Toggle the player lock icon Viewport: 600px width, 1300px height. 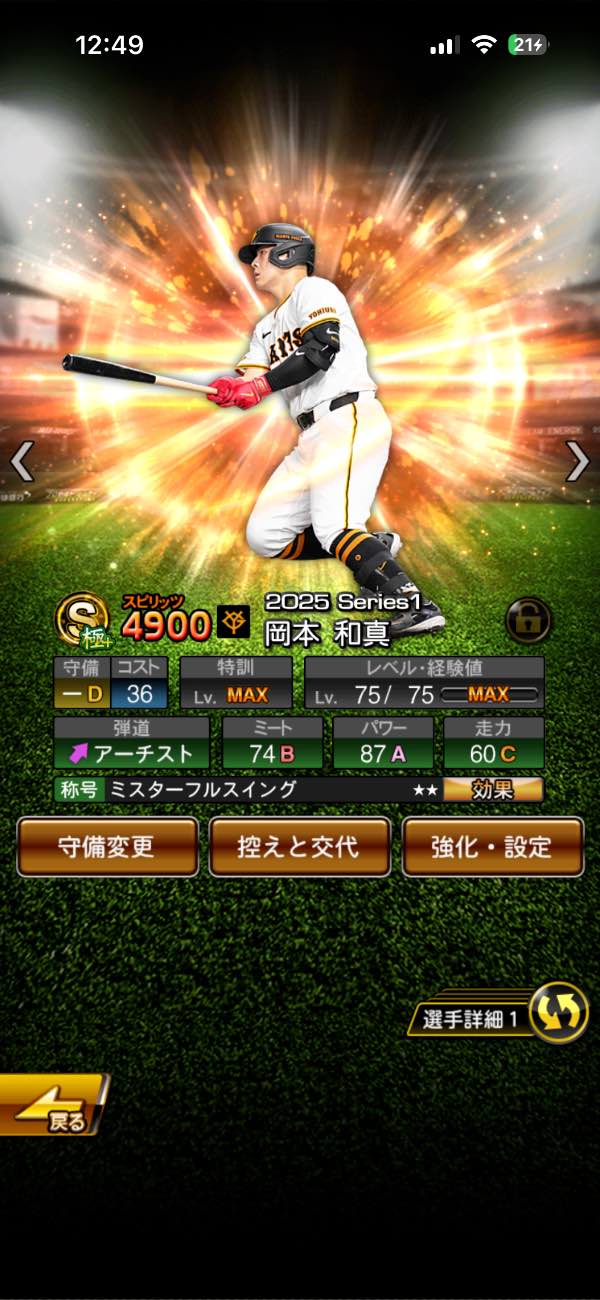527,619
